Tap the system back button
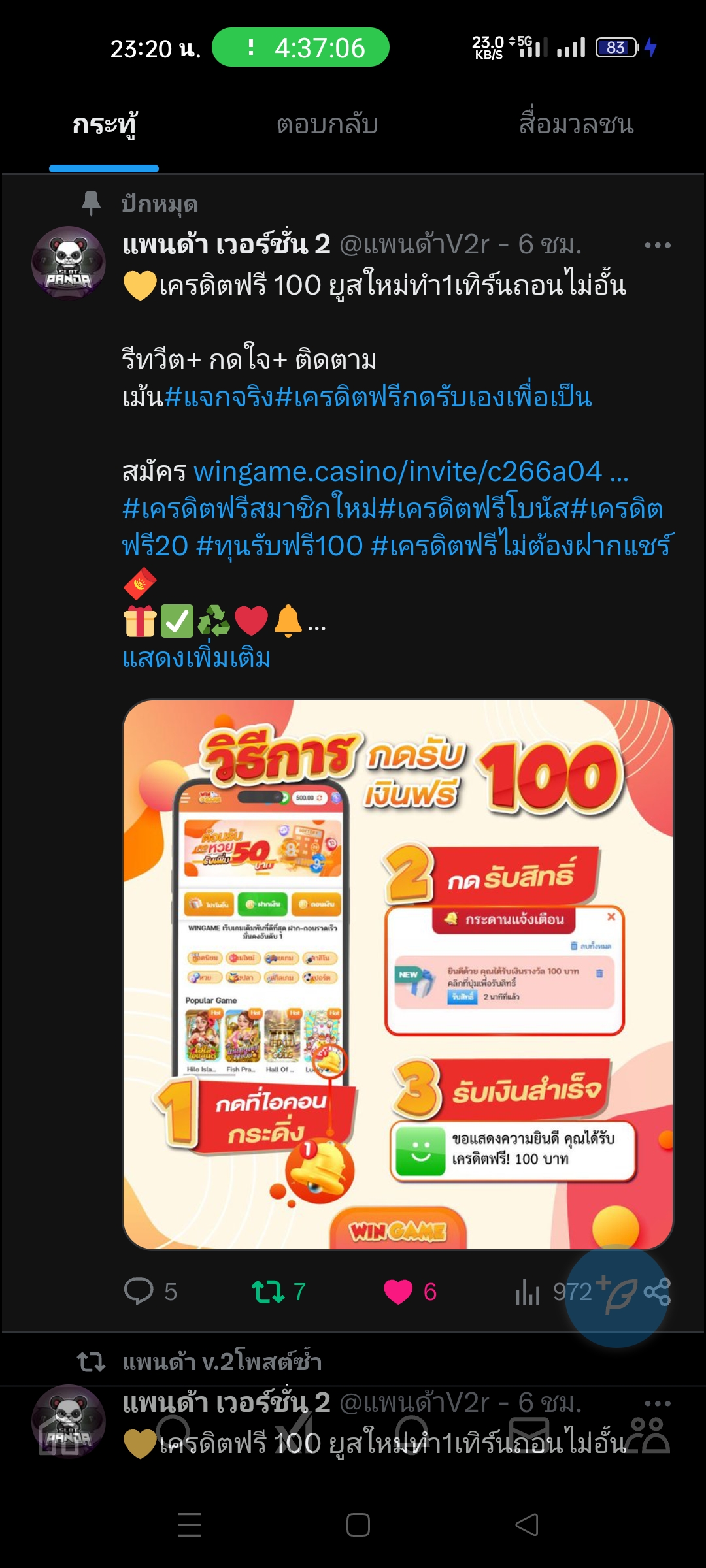 [x=527, y=1525]
